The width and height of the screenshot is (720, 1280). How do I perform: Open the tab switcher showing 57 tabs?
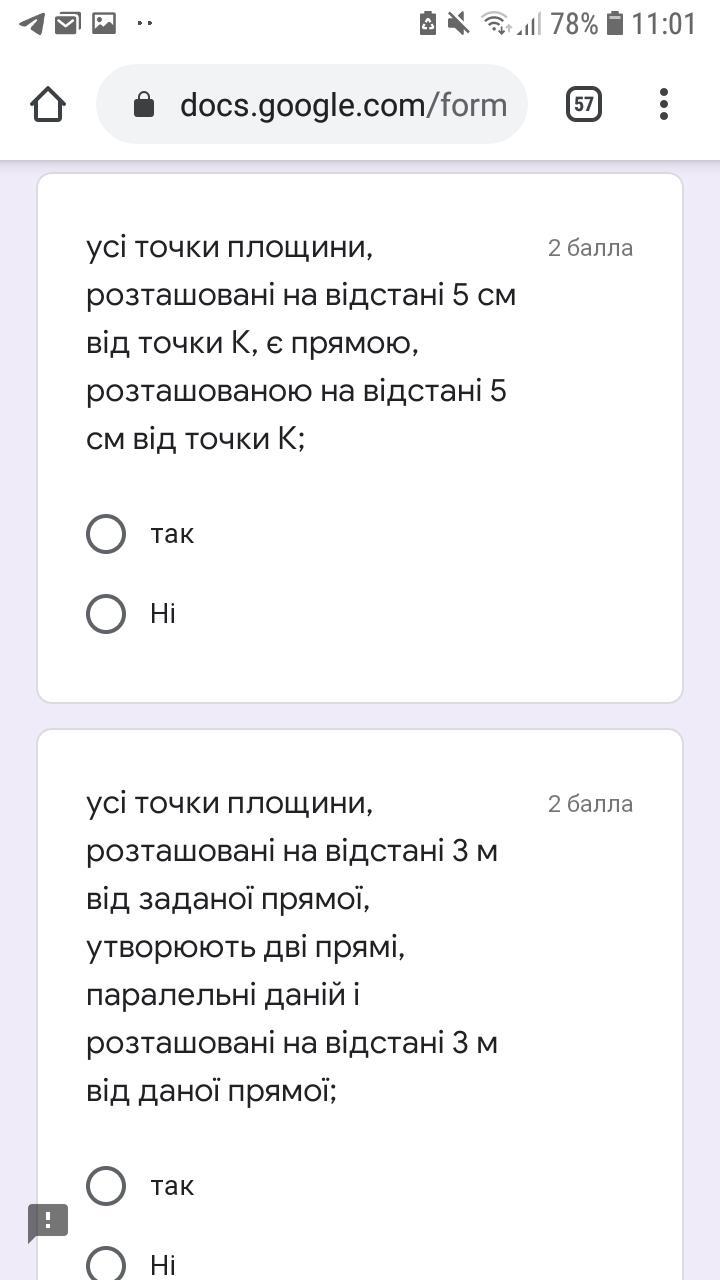tap(584, 104)
